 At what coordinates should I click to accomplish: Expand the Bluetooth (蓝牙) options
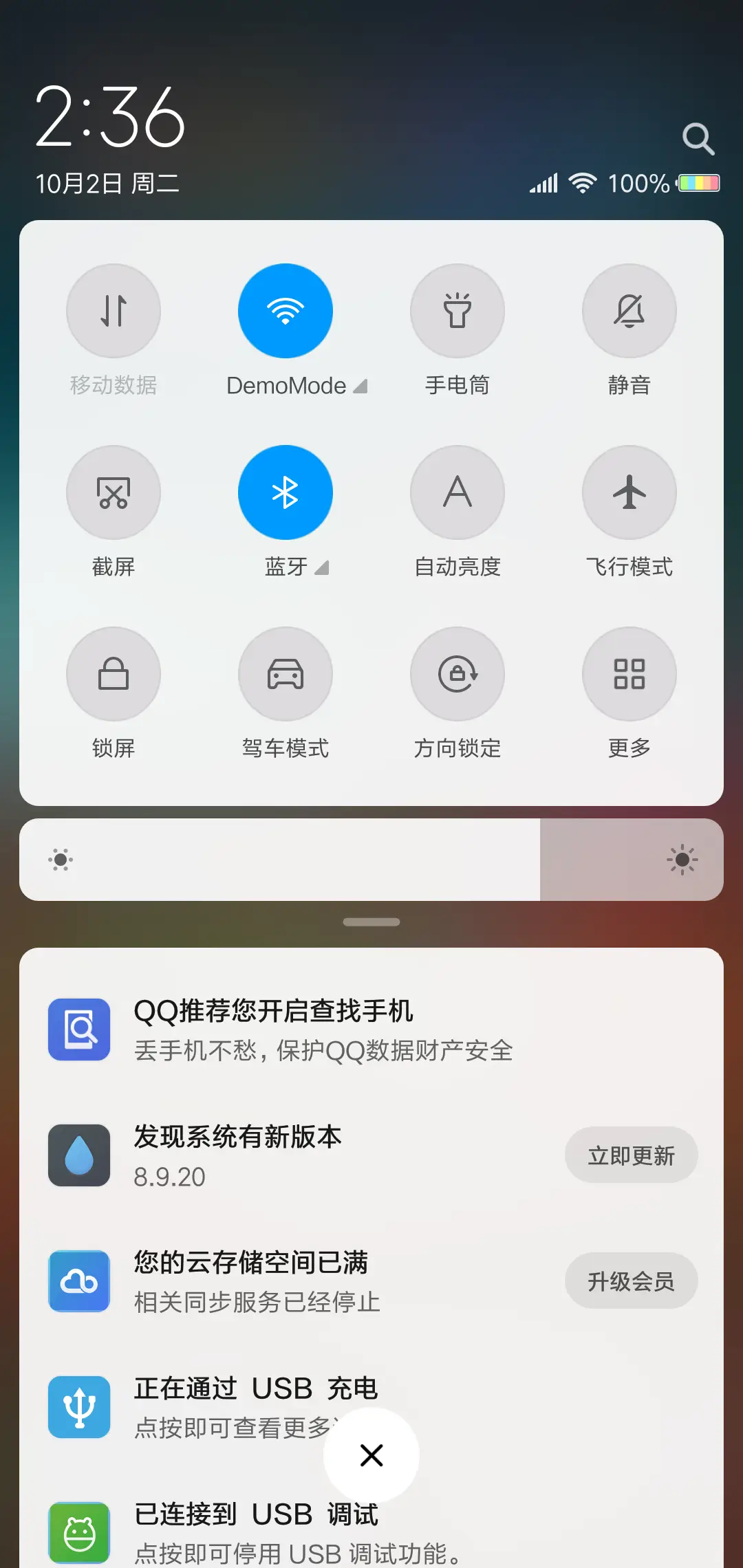tap(321, 568)
